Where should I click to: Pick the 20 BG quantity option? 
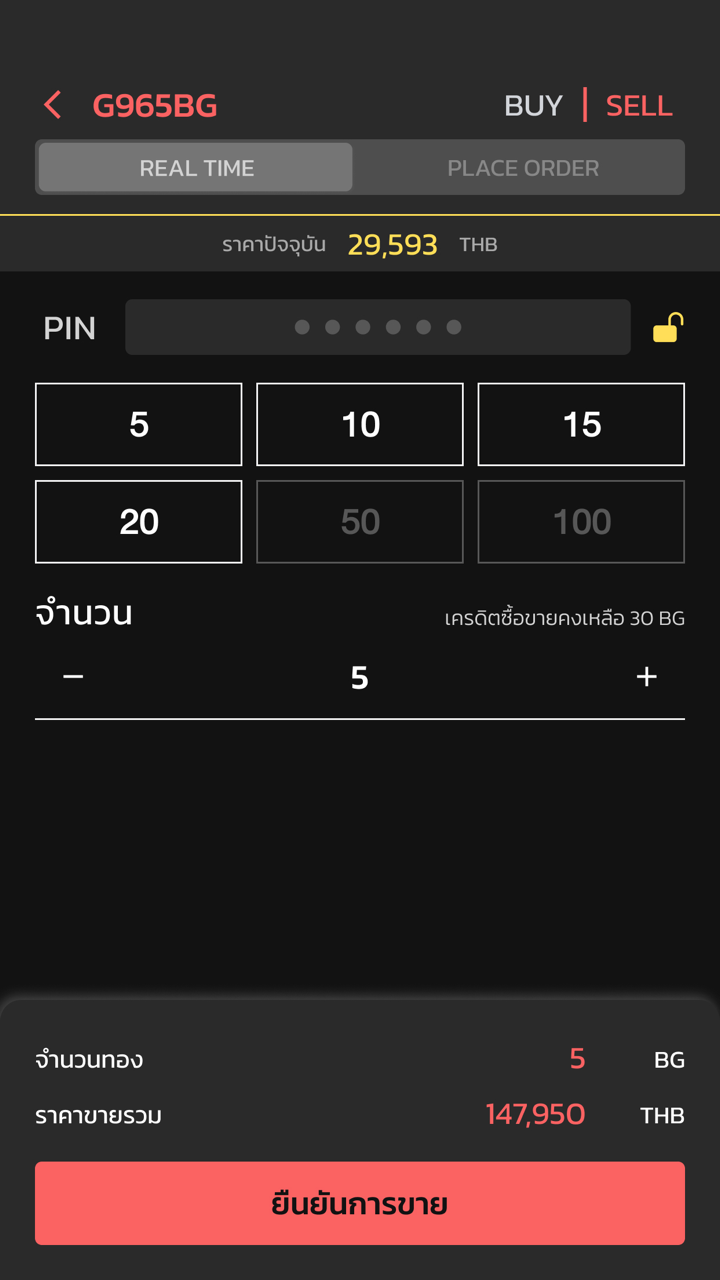[138, 521]
